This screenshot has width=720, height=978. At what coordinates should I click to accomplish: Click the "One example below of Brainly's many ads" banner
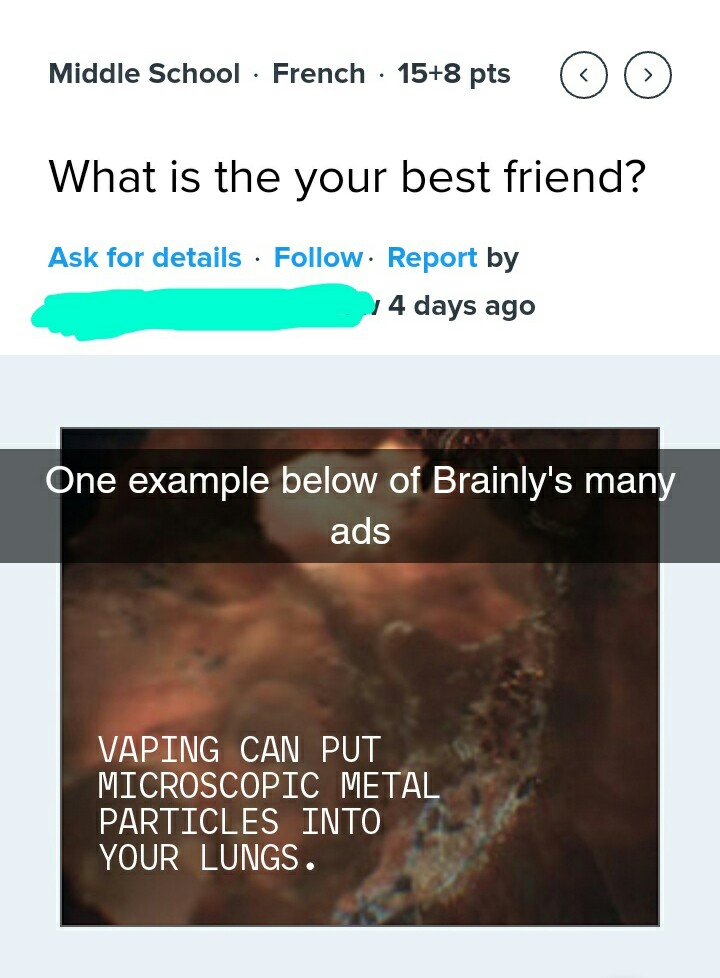coord(360,505)
